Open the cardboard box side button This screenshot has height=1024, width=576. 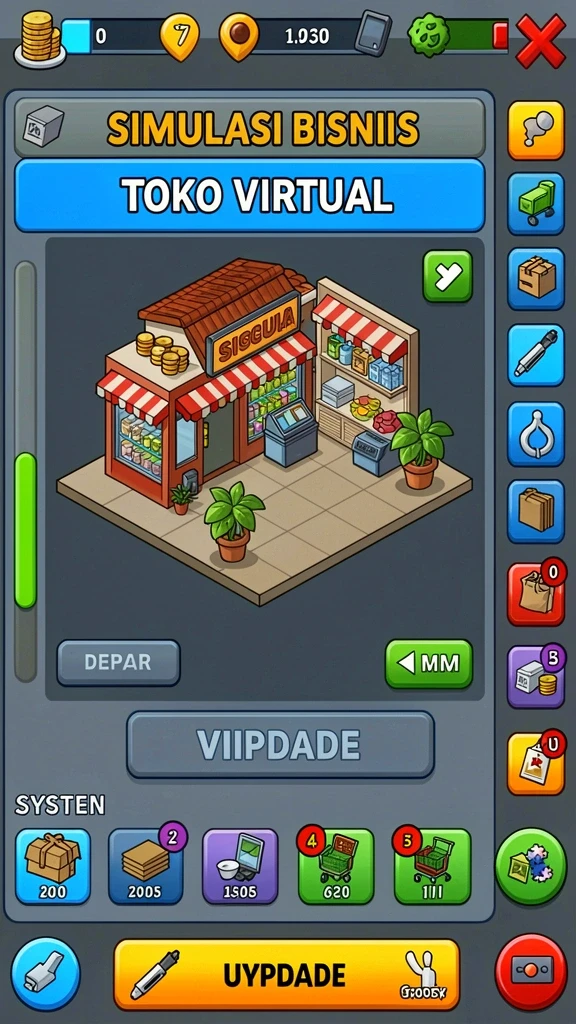coord(536,279)
